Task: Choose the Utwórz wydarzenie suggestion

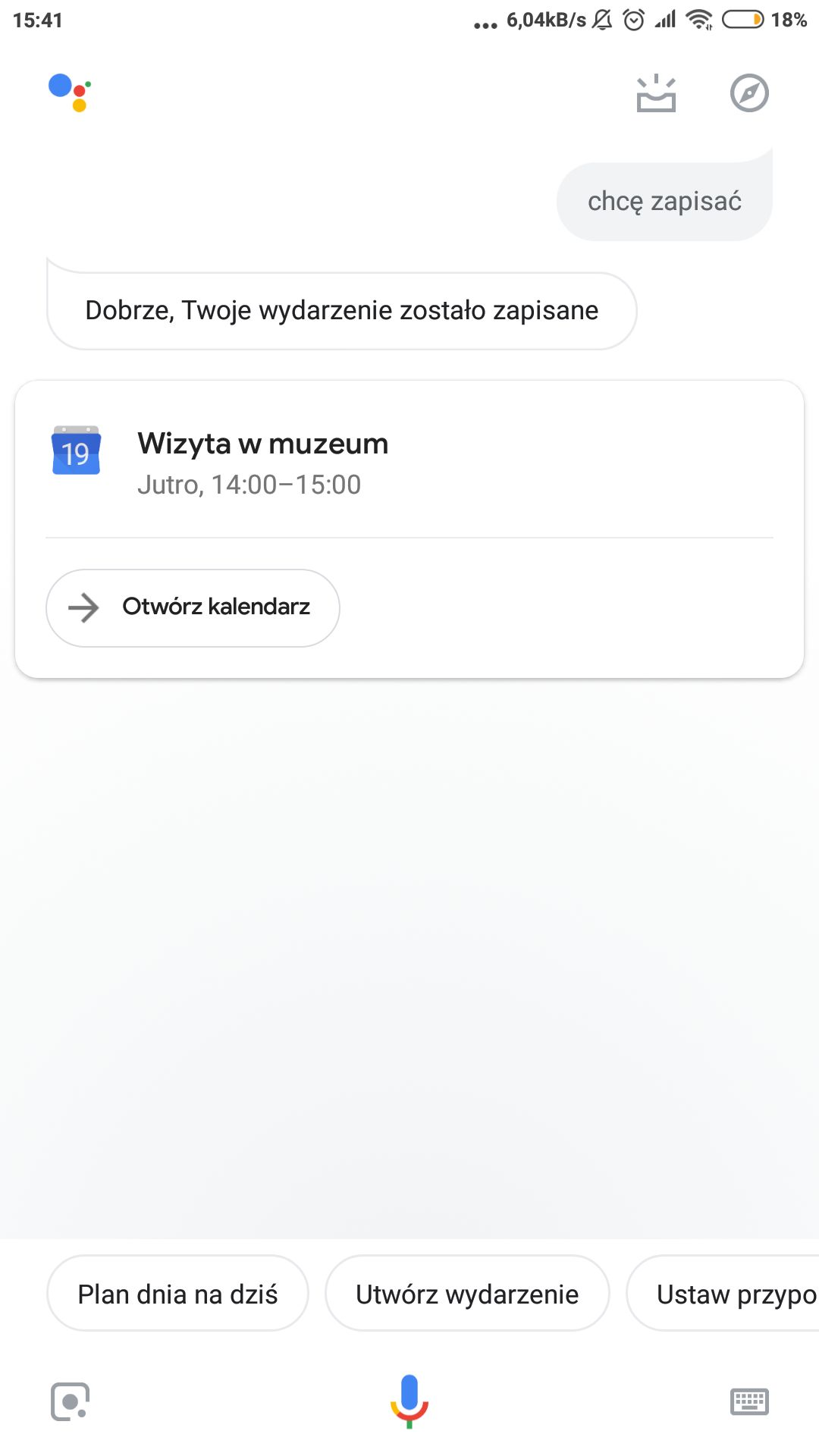Action: (x=467, y=1293)
